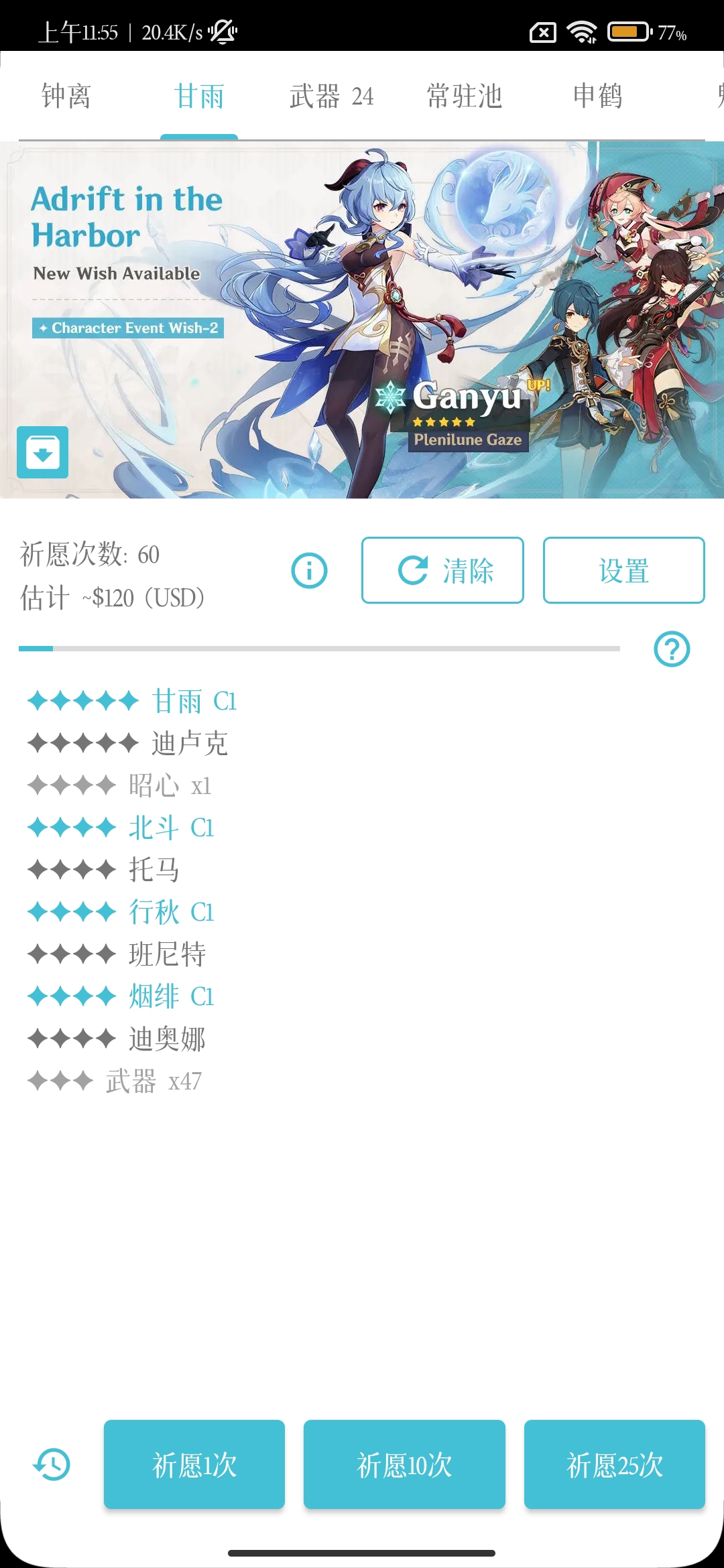The width and height of the screenshot is (724, 1568).
Task: Select the 武器 24 tab
Action: pyautogui.click(x=331, y=96)
